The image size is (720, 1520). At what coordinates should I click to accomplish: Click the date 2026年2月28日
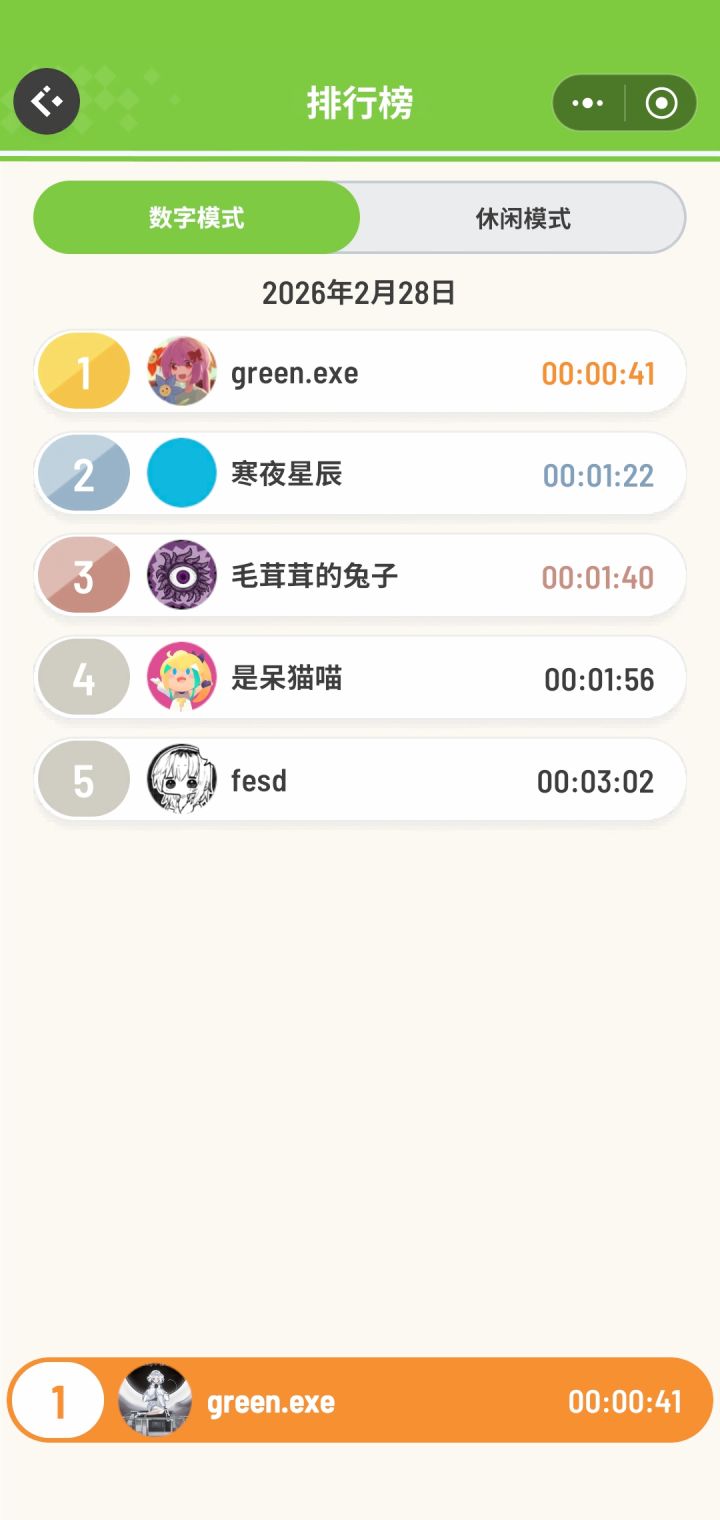(x=360, y=293)
